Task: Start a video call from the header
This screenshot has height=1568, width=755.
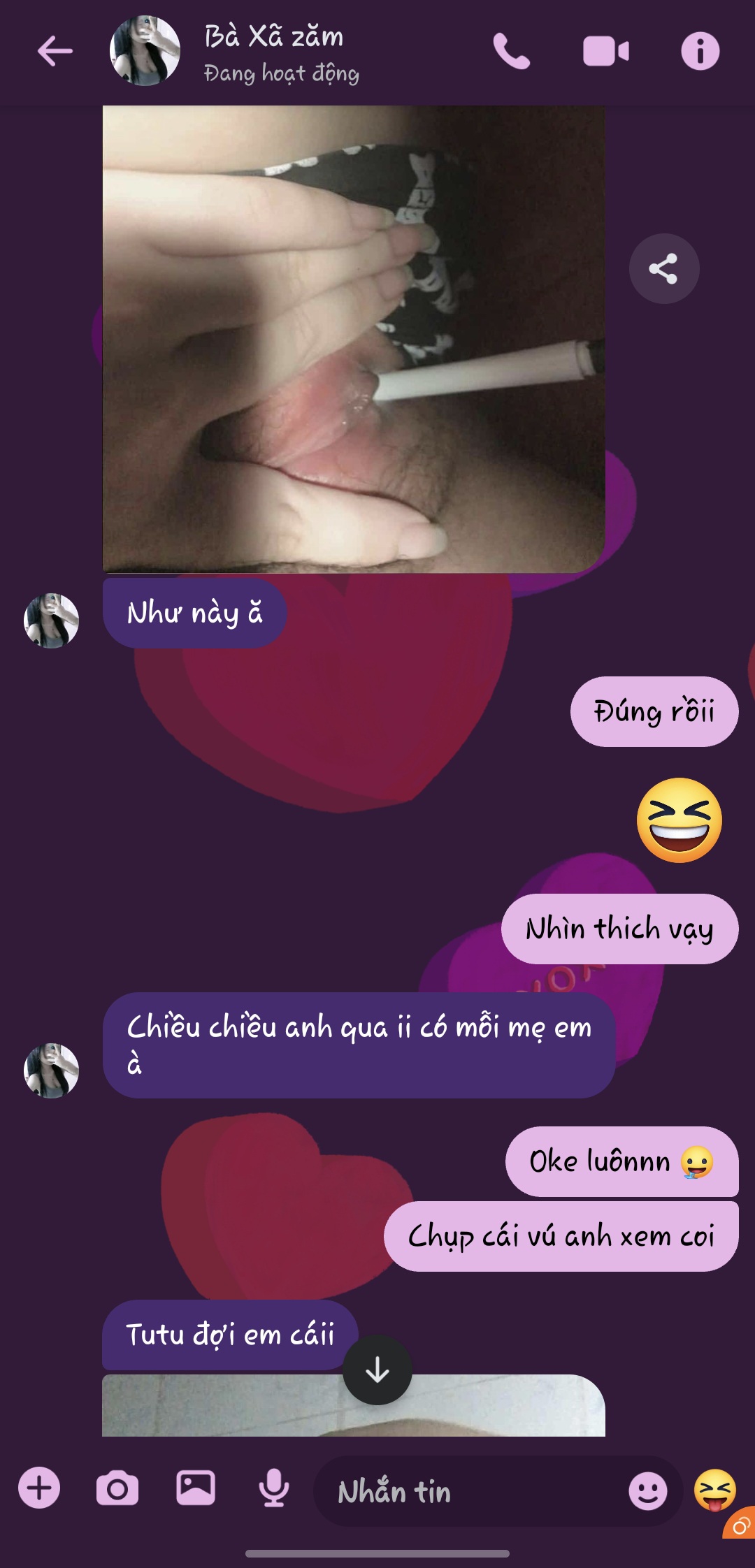Action: 606,52
